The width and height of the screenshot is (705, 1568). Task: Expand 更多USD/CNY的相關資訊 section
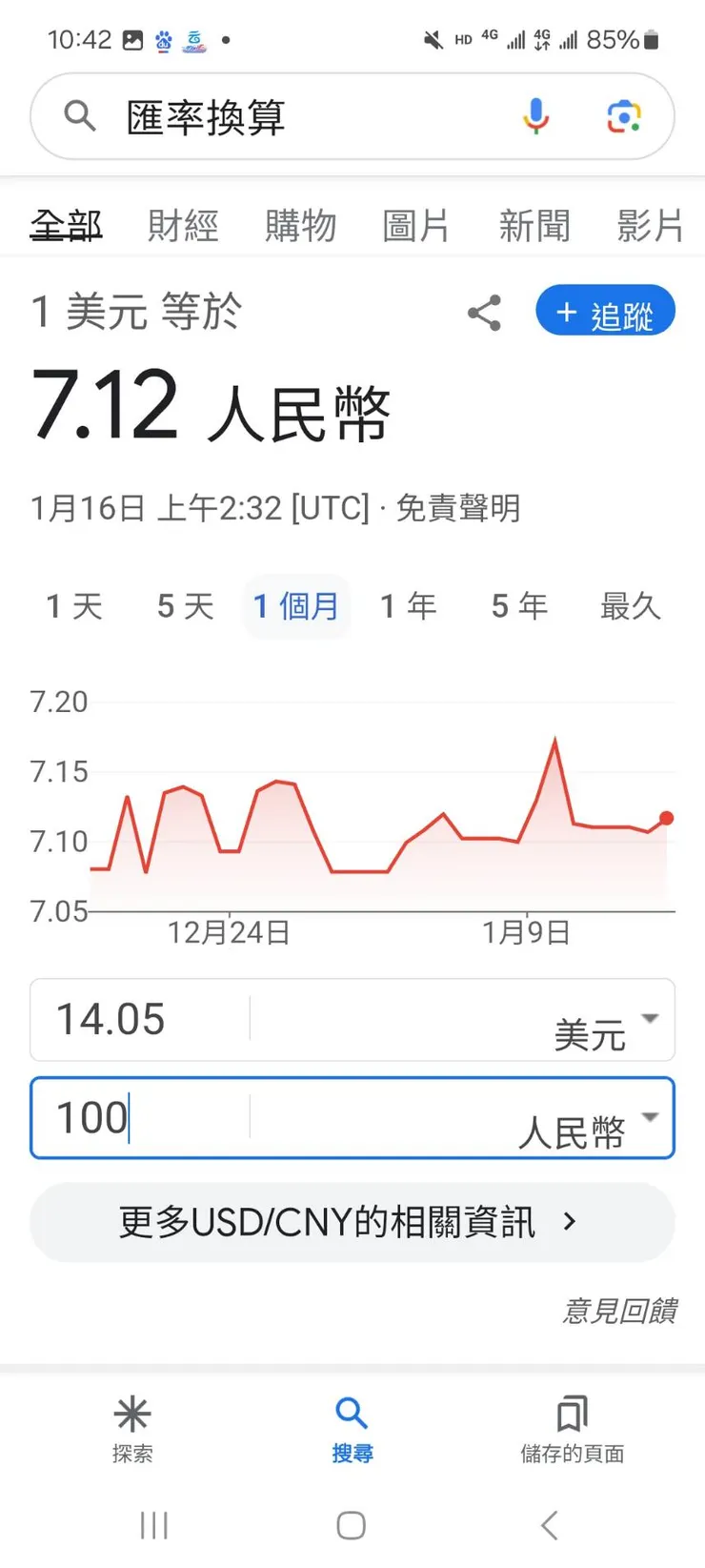pyautogui.click(x=352, y=1221)
